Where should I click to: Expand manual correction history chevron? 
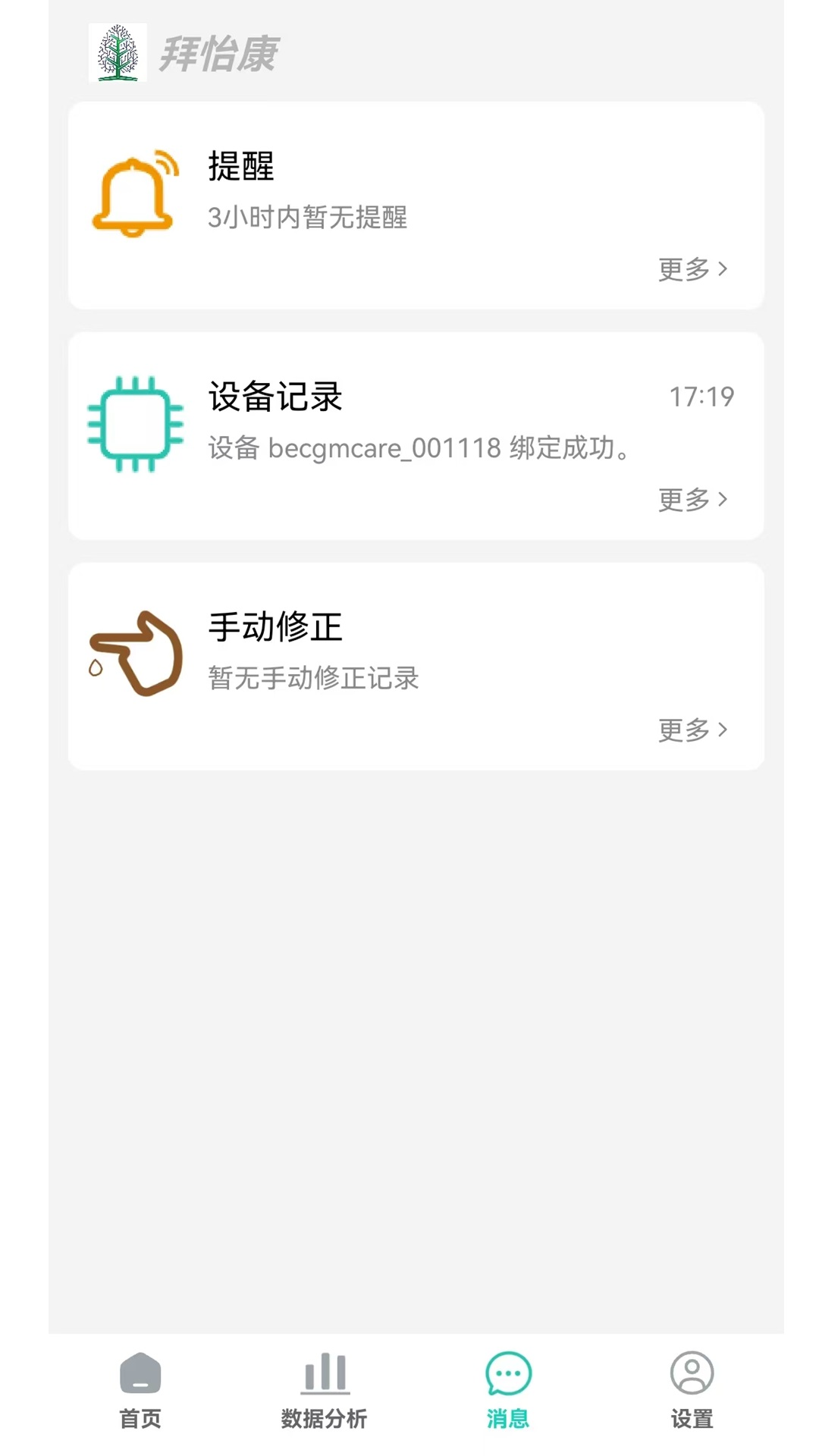click(692, 730)
